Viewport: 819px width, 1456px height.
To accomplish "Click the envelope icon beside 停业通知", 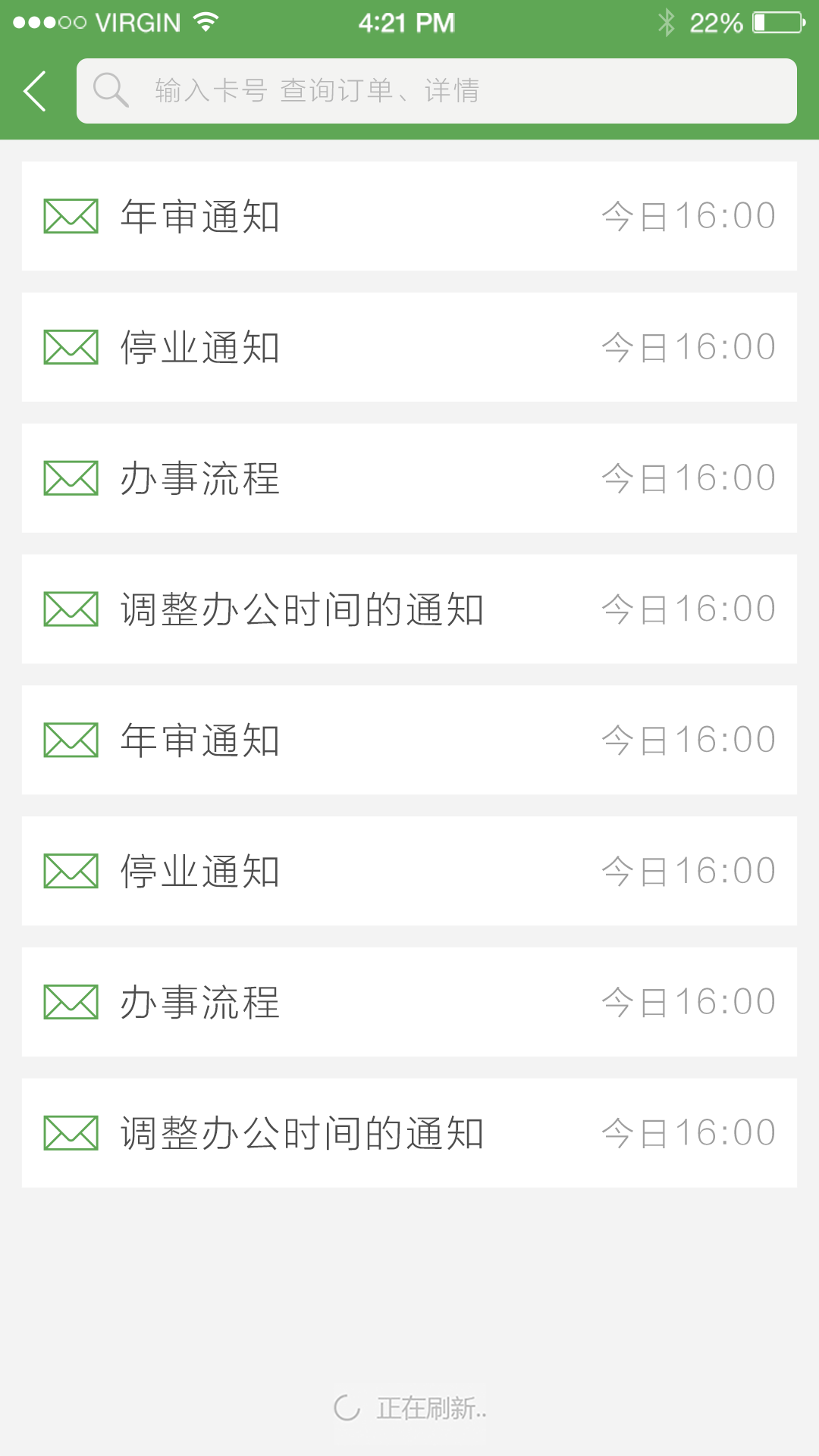I will click(x=70, y=346).
